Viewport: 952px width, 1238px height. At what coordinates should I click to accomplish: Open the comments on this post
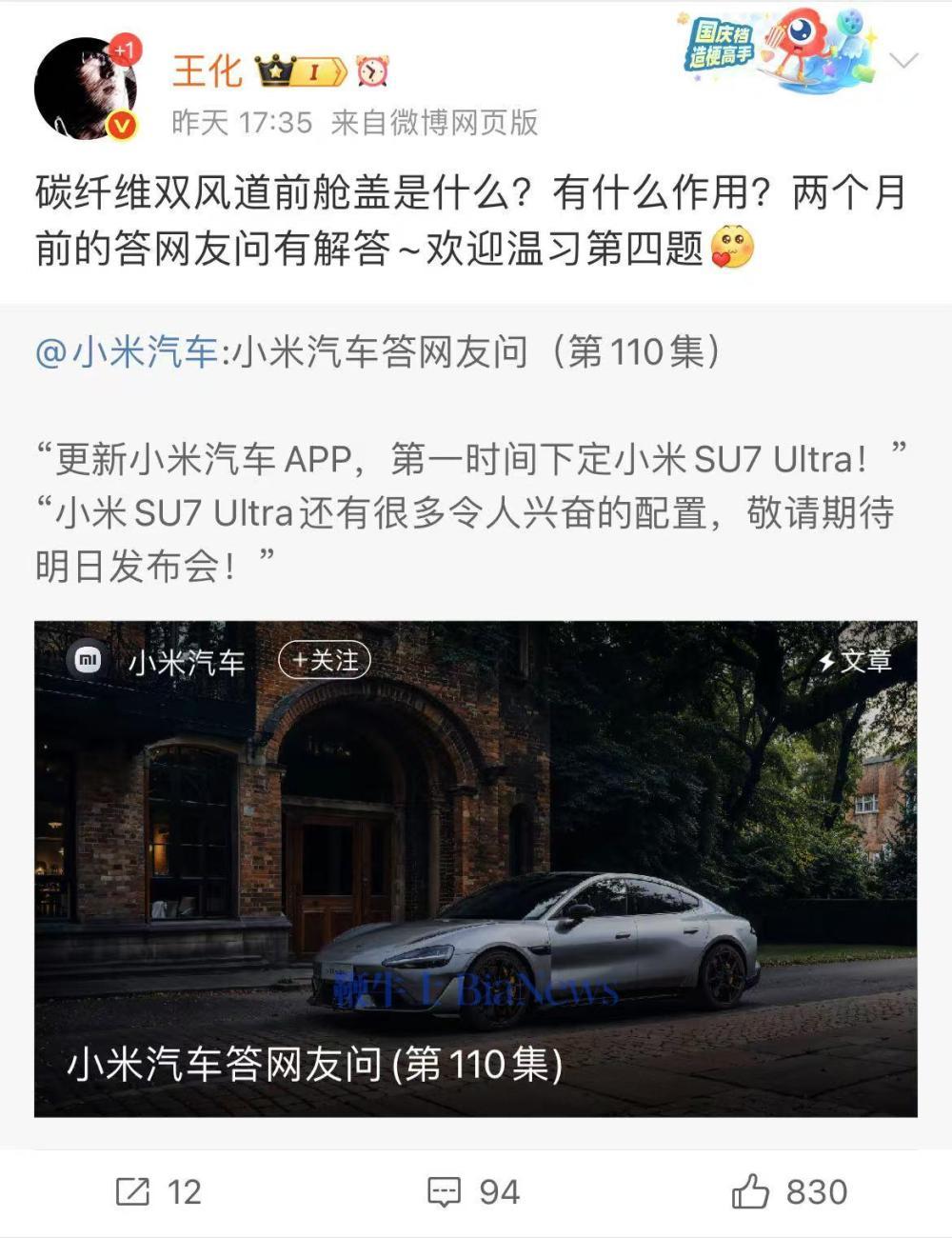click(x=473, y=1191)
